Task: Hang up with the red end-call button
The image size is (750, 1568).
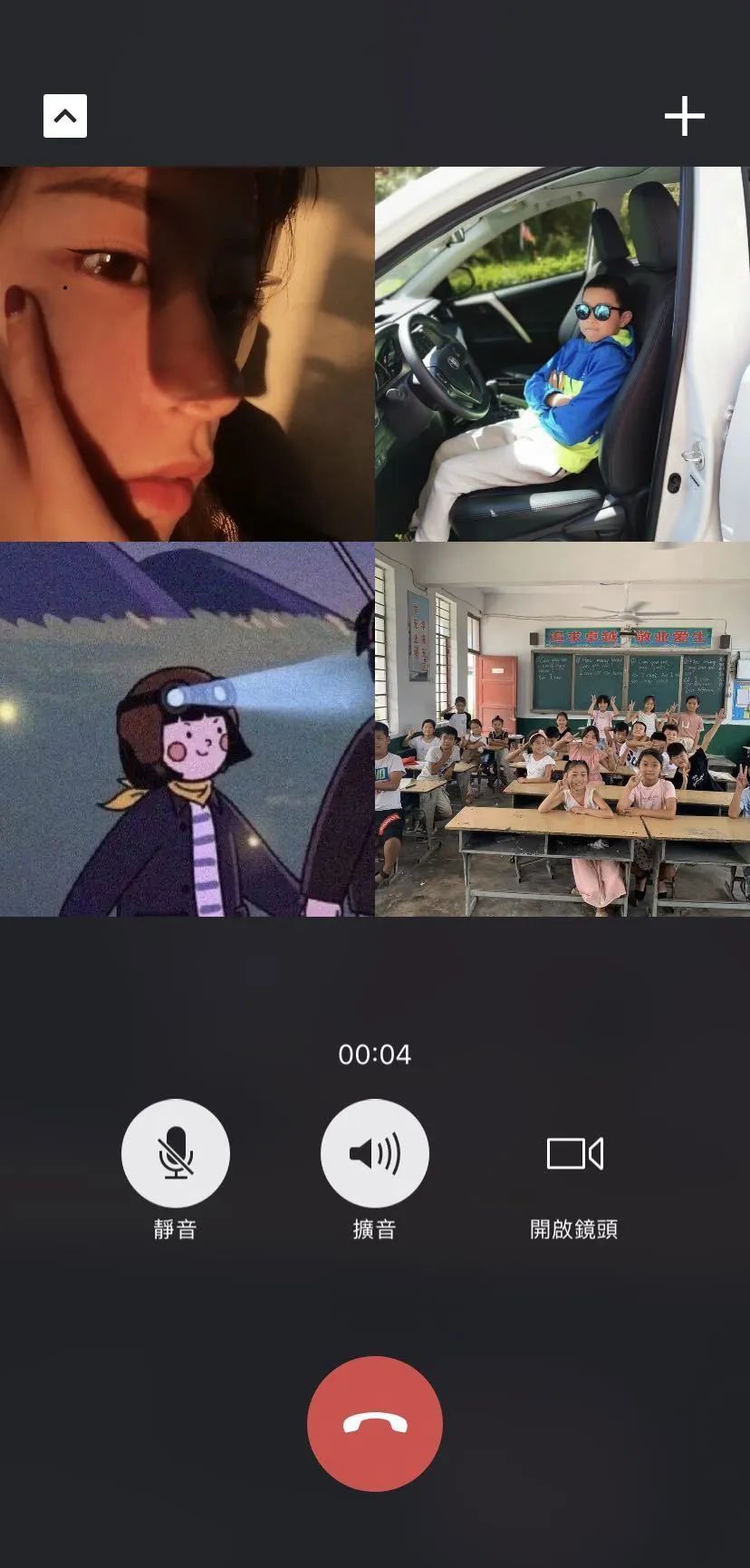Action: point(375,1424)
